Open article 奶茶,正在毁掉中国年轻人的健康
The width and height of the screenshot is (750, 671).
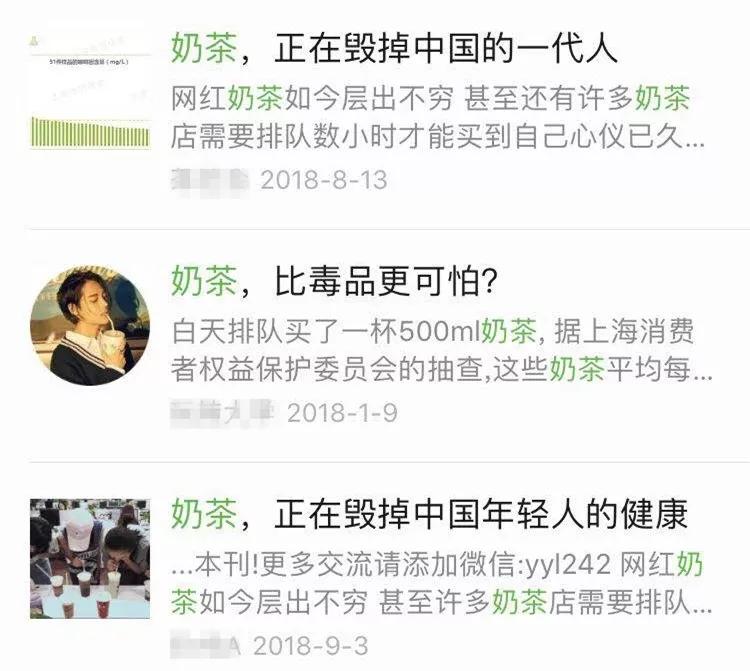tap(429, 515)
